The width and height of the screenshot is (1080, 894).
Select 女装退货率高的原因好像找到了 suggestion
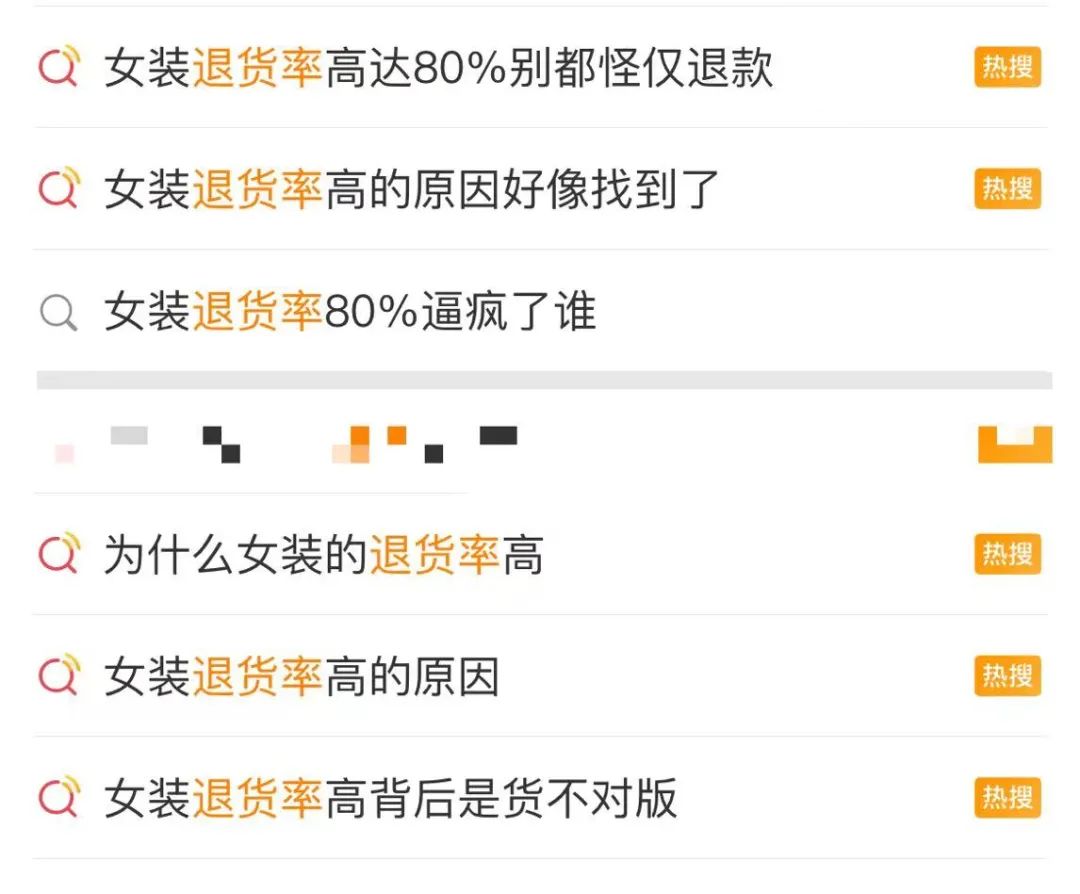pos(412,190)
